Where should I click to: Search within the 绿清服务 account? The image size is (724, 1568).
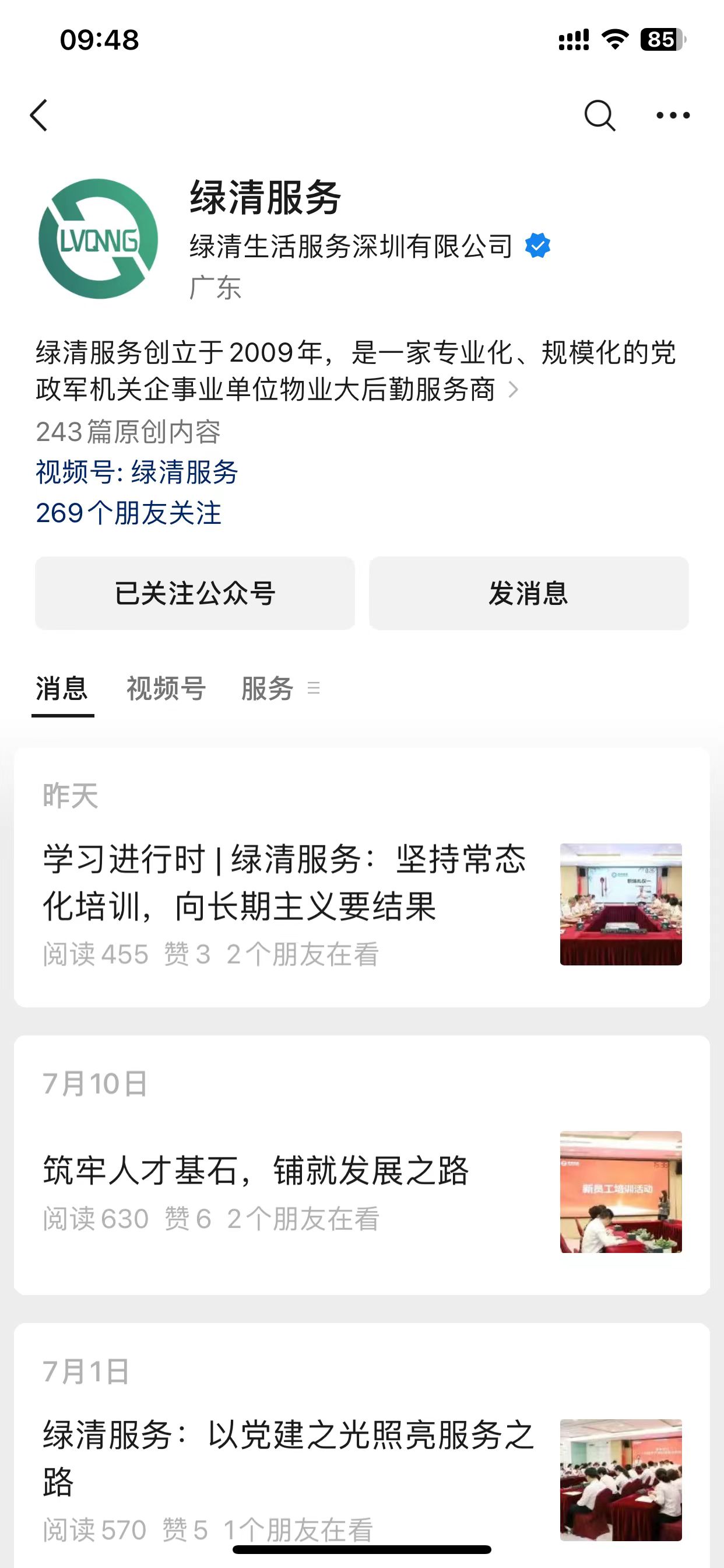coord(599,115)
